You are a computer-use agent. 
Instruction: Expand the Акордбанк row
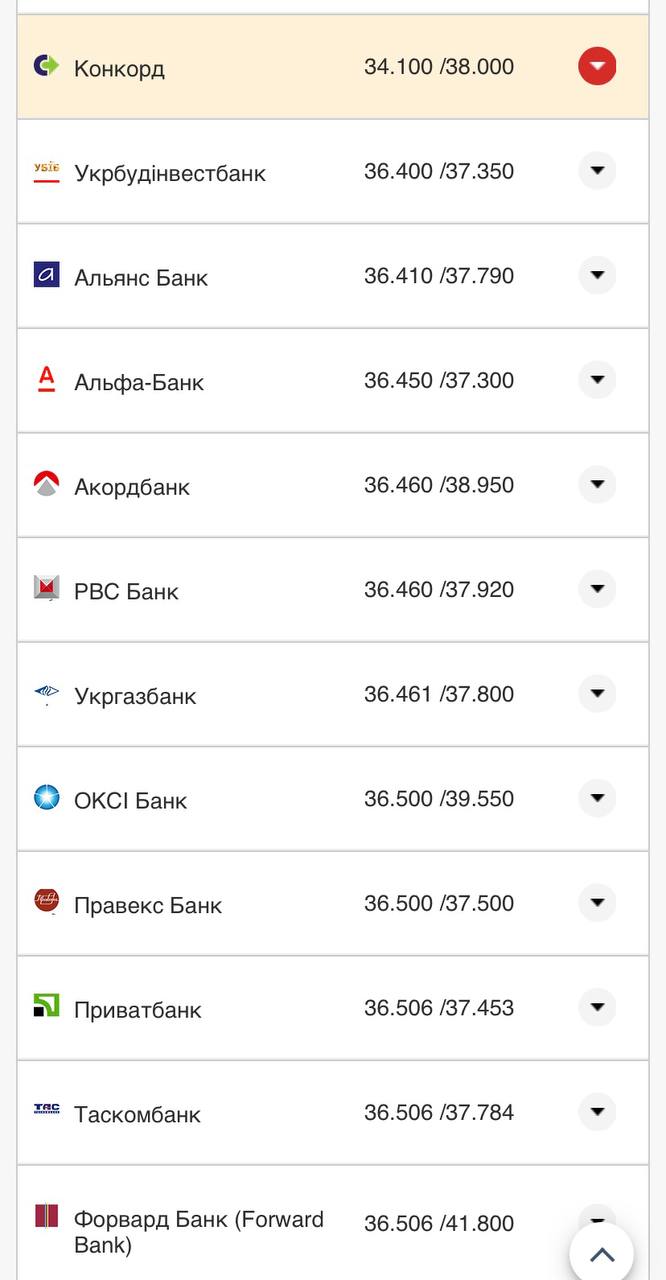click(597, 484)
